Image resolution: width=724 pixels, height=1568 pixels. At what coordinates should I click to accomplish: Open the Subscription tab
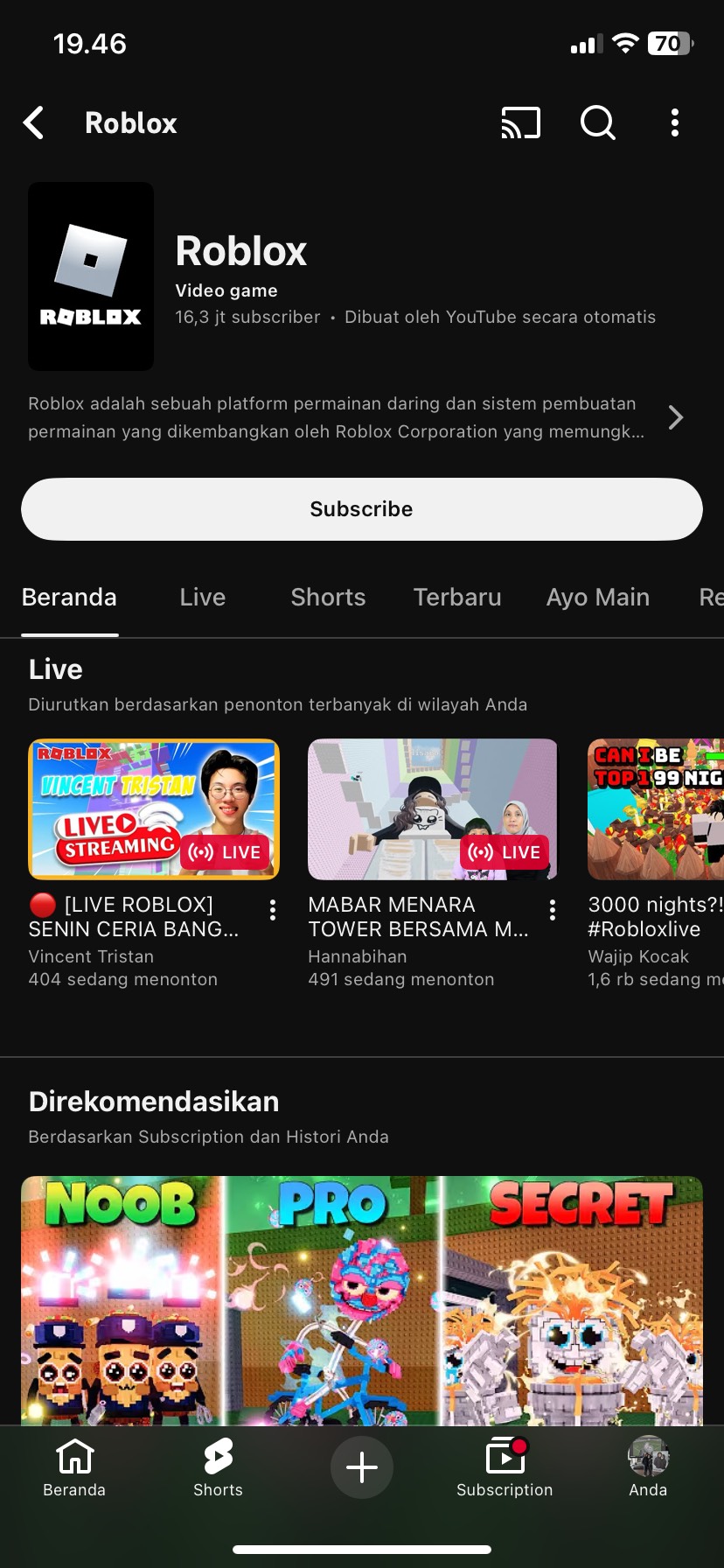(505, 1466)
